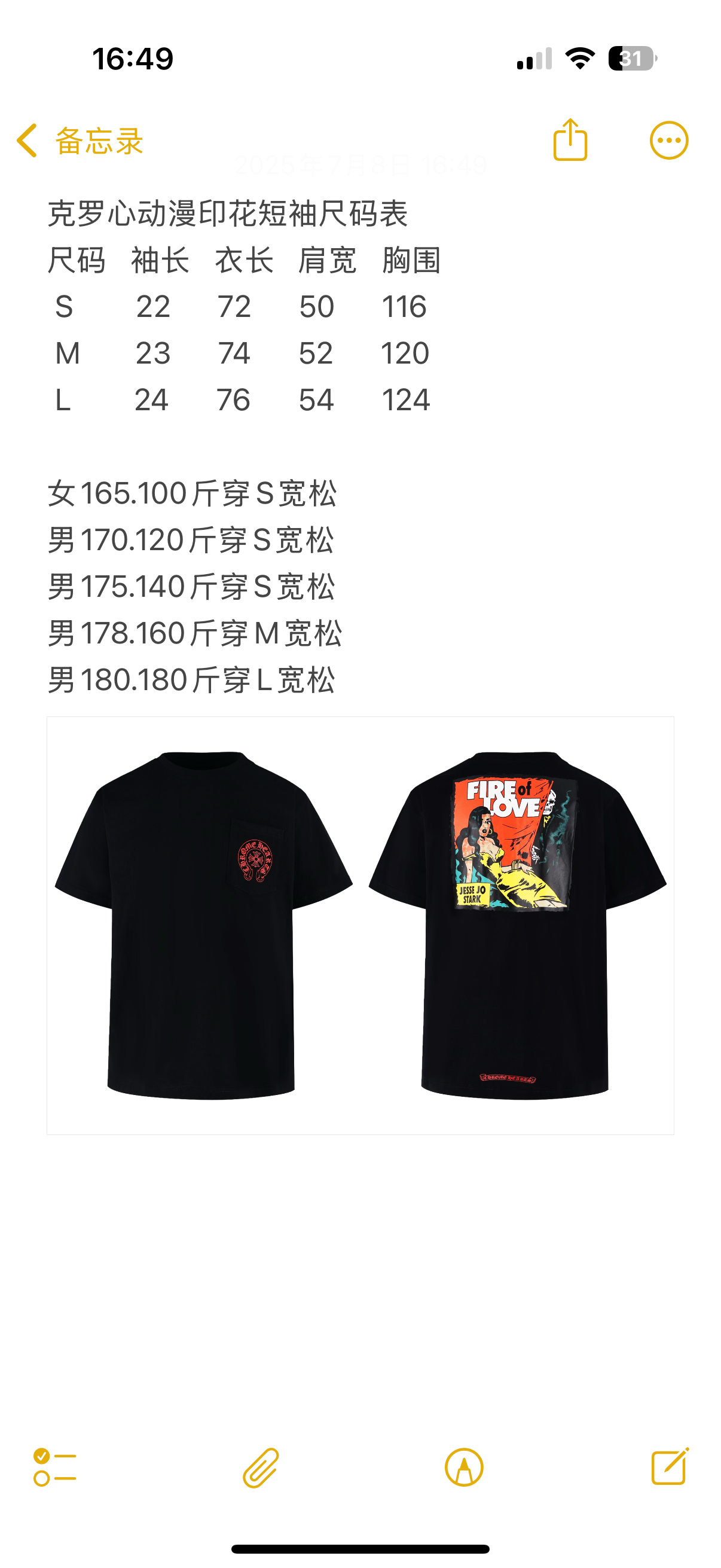Open the embedded t-shirt image

click(x=360, y=925)
